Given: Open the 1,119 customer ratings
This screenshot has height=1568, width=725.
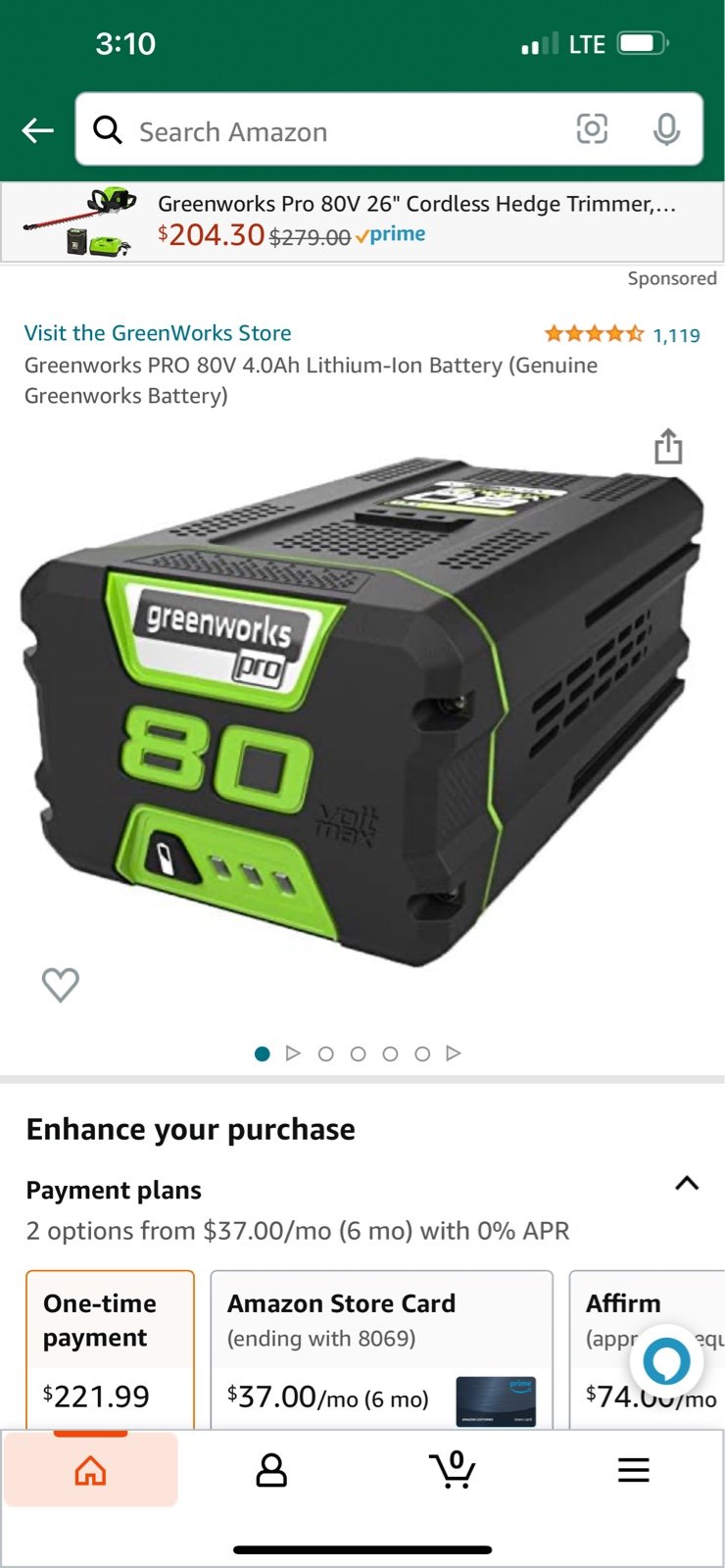Looking at the screenshot, I should 622,335.
